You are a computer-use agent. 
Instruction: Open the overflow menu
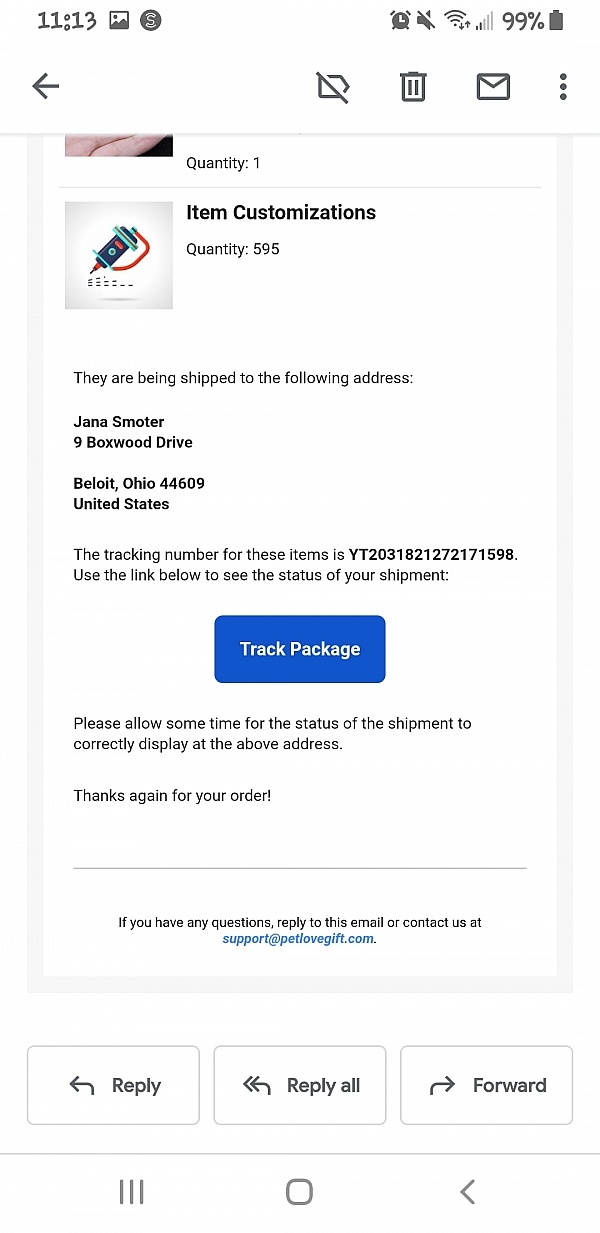[x=563, y=87]
